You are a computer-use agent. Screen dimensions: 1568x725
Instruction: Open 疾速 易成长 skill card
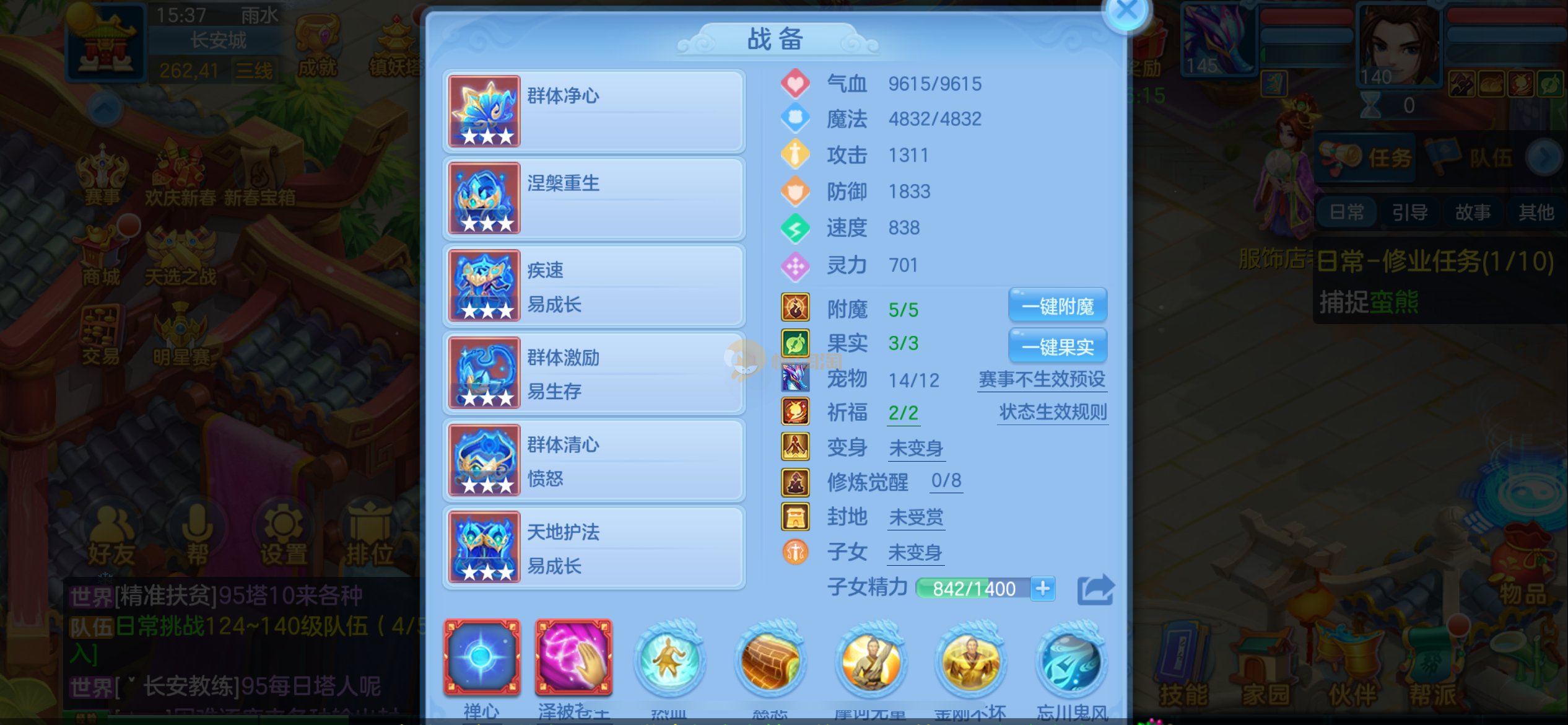[x=593, y=286]
